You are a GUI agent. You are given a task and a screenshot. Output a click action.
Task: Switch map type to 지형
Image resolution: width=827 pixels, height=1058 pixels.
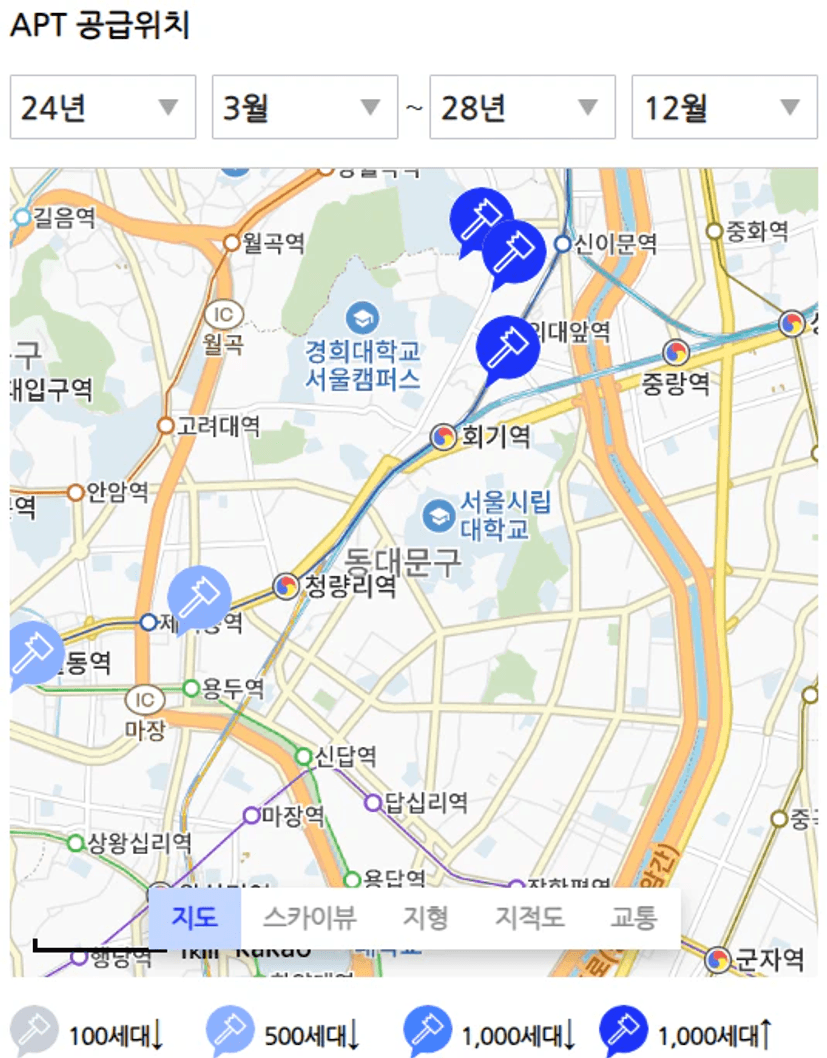[x=425, y=918]
